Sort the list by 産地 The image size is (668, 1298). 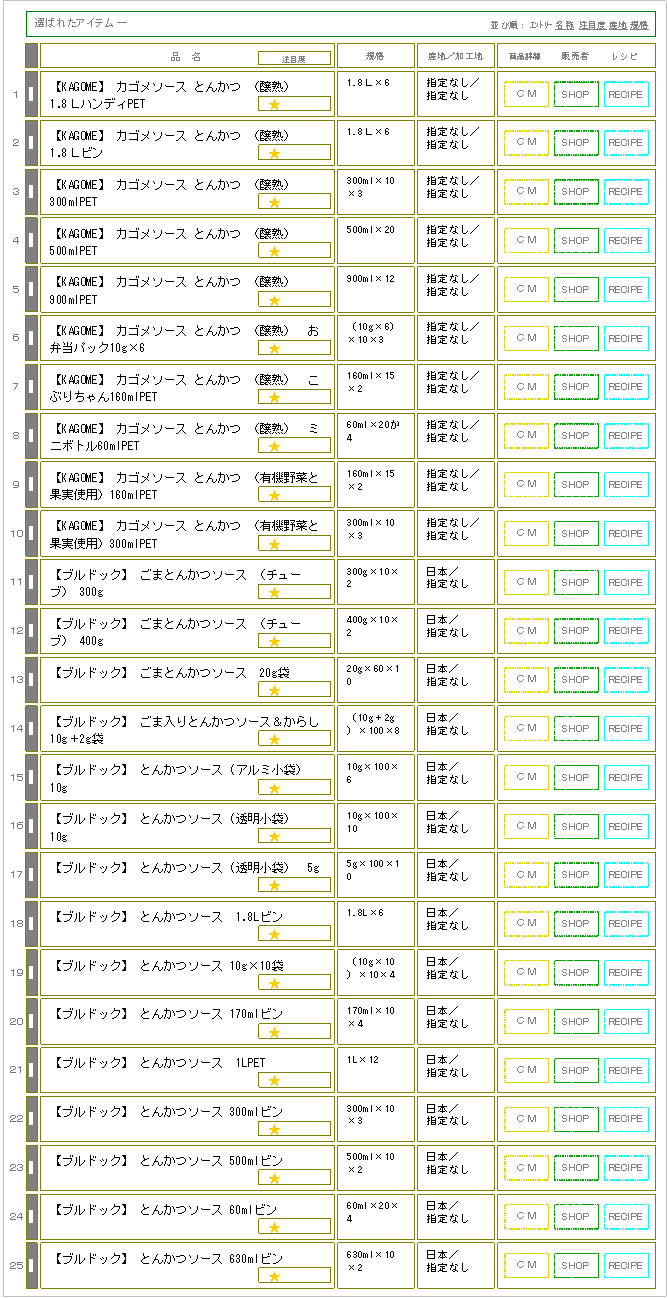pyautogui.click(x=618, y=24)
